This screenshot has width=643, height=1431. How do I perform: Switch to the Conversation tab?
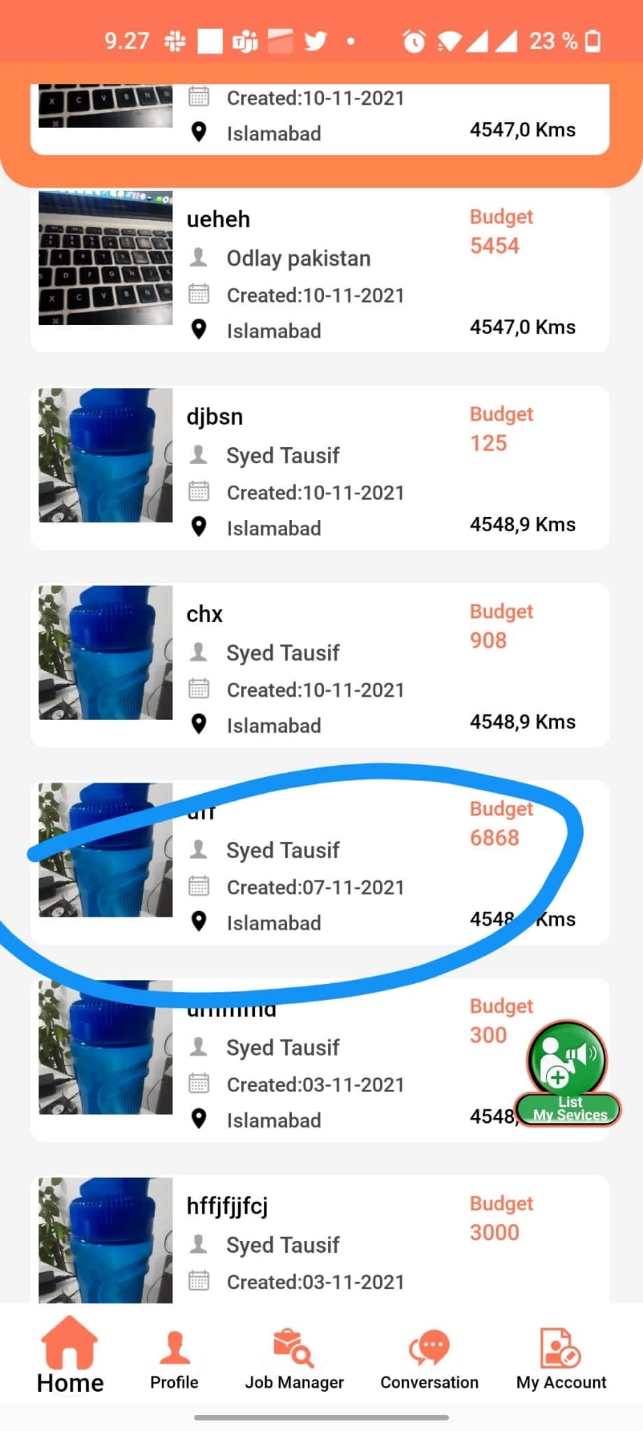[x=429, y=1359]
